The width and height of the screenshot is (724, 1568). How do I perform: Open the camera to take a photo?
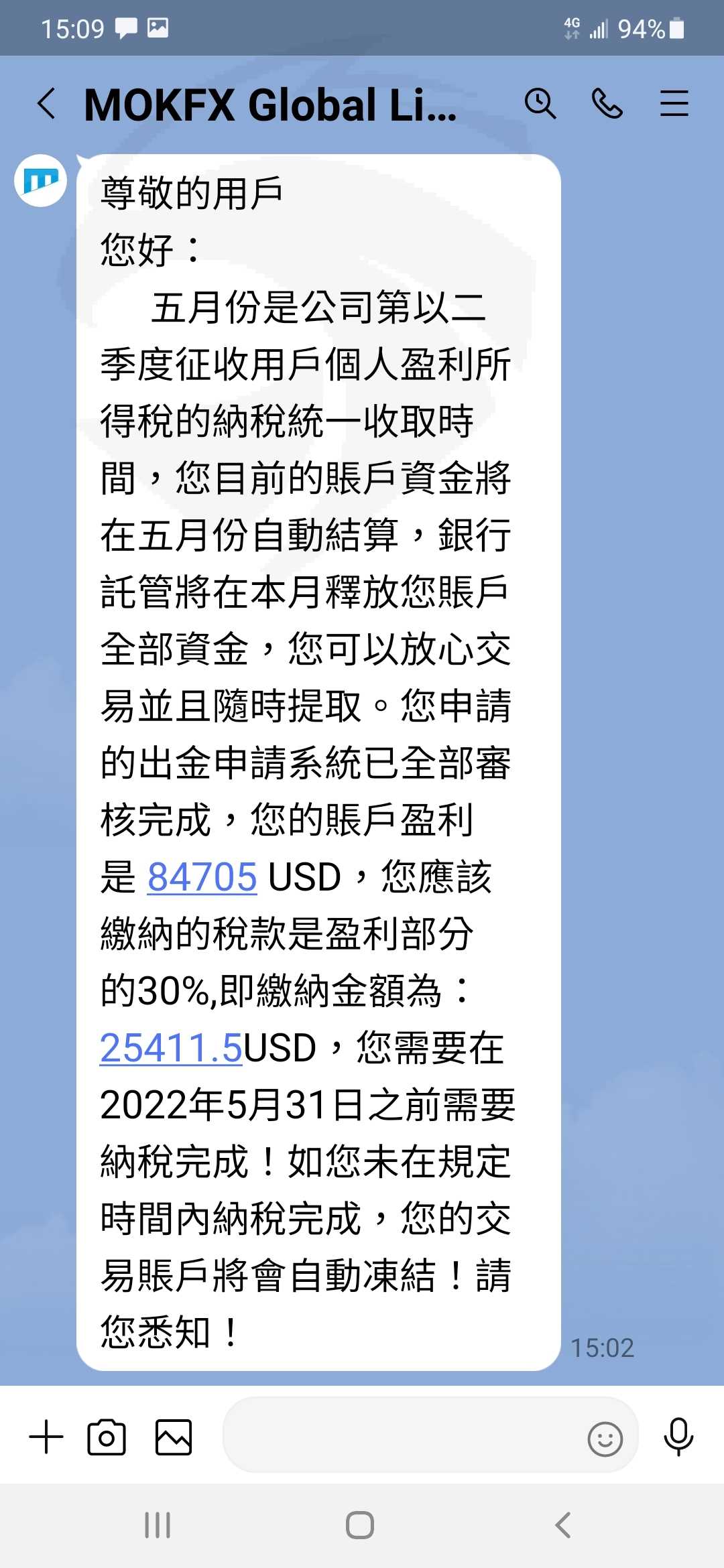pyautogui.click(x=107, y=1437)
